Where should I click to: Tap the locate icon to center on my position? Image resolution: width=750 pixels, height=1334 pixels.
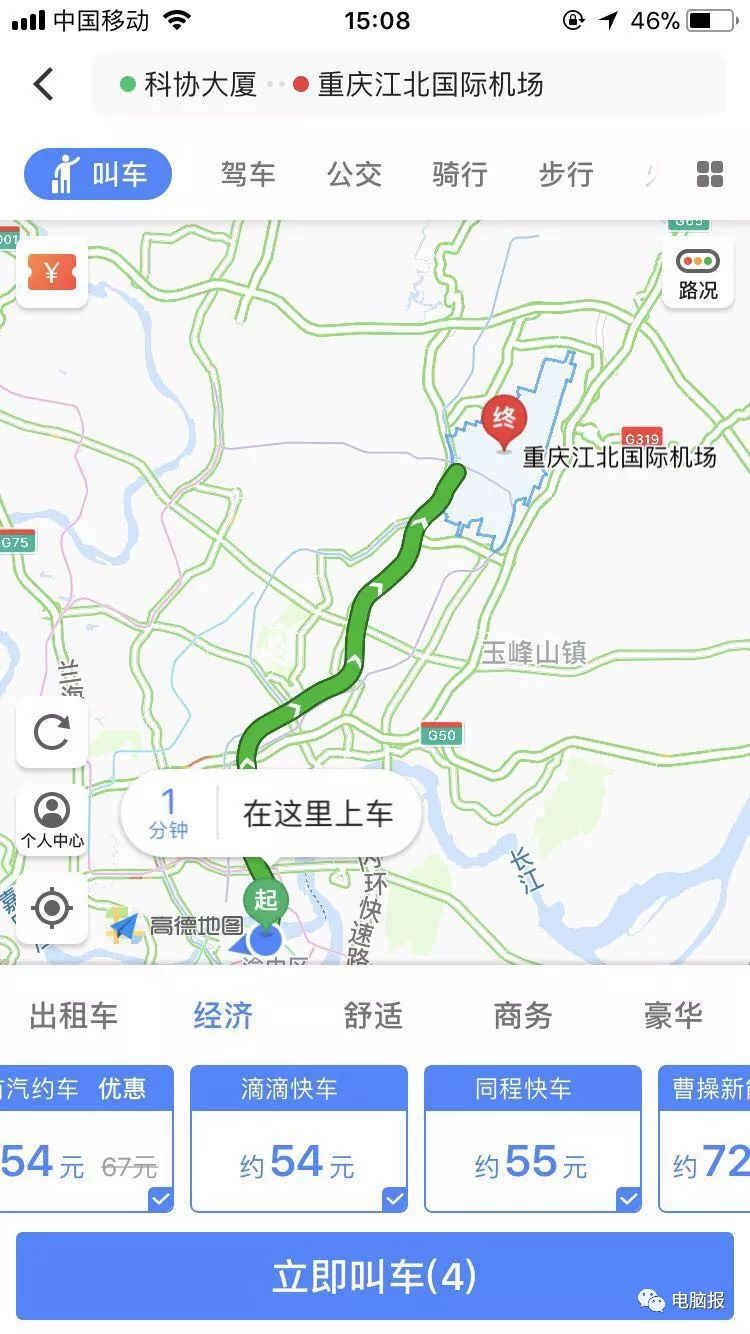[x=52, y=909]
